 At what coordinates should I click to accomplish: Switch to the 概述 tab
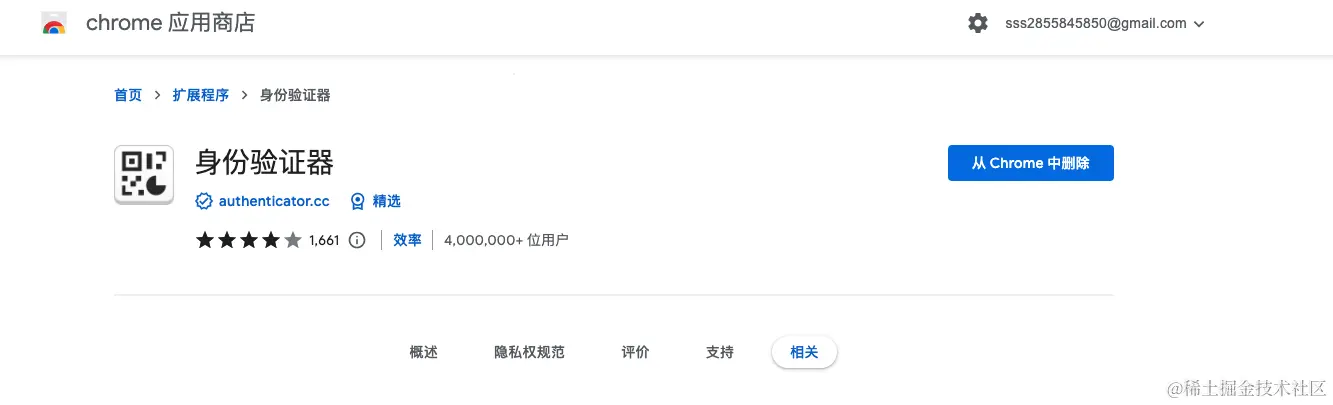point(424,352)
